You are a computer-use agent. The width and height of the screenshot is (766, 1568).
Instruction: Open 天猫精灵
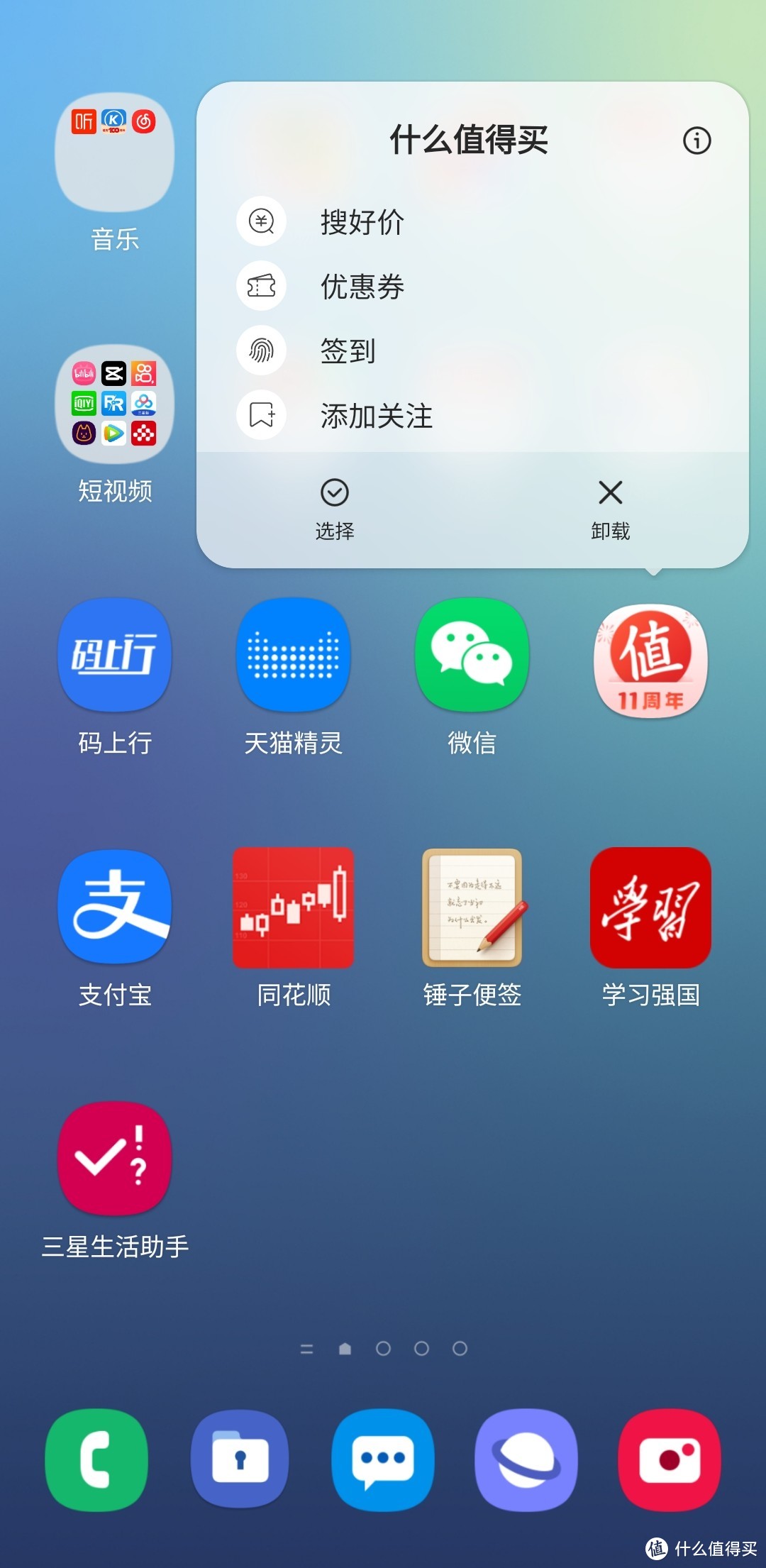(x=292, y=656)
